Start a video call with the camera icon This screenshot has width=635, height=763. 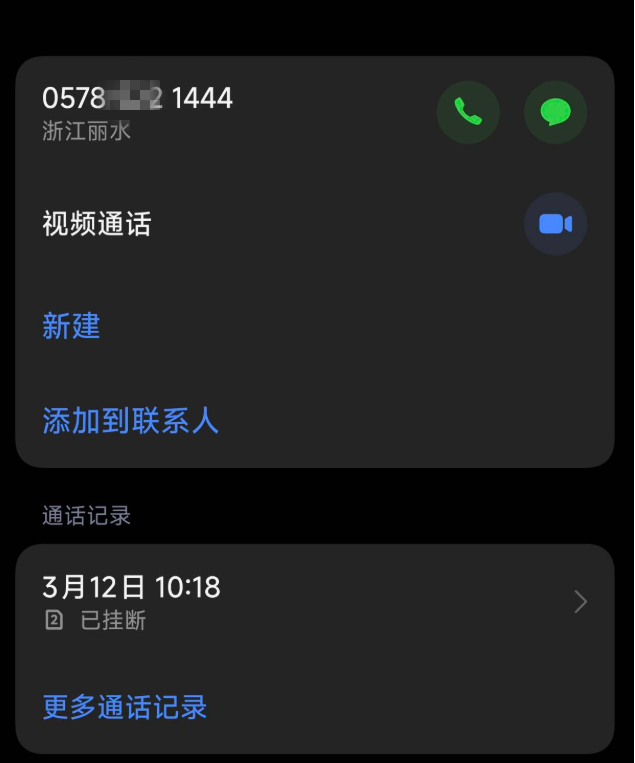[555, 224]
